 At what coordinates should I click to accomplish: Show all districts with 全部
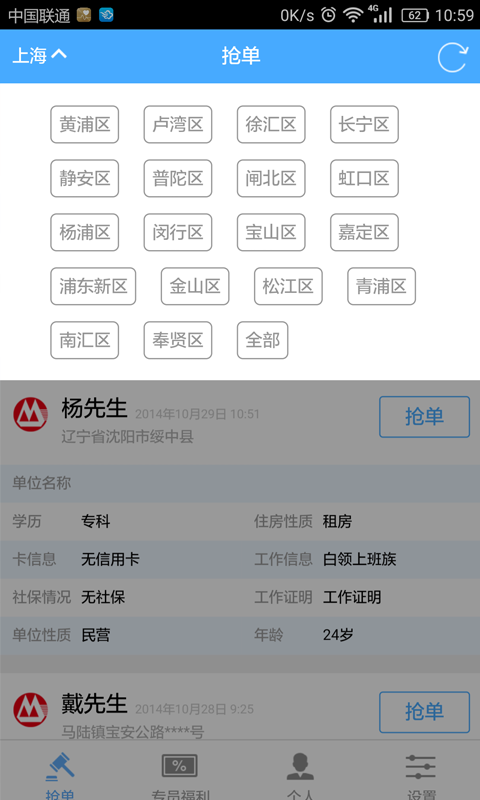click(x=262, y=340)
